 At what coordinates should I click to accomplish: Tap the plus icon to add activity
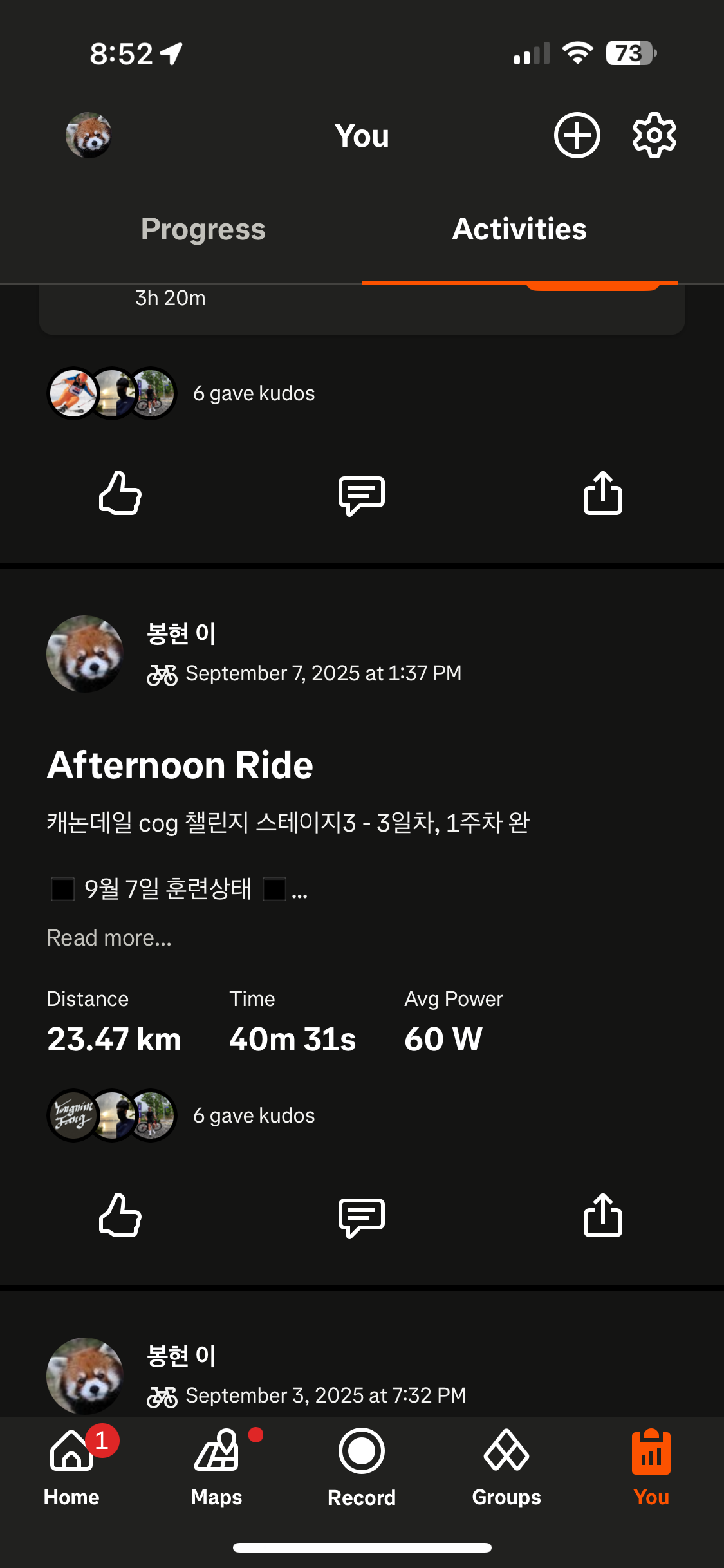pyautogui.click(x=577, y=135)
